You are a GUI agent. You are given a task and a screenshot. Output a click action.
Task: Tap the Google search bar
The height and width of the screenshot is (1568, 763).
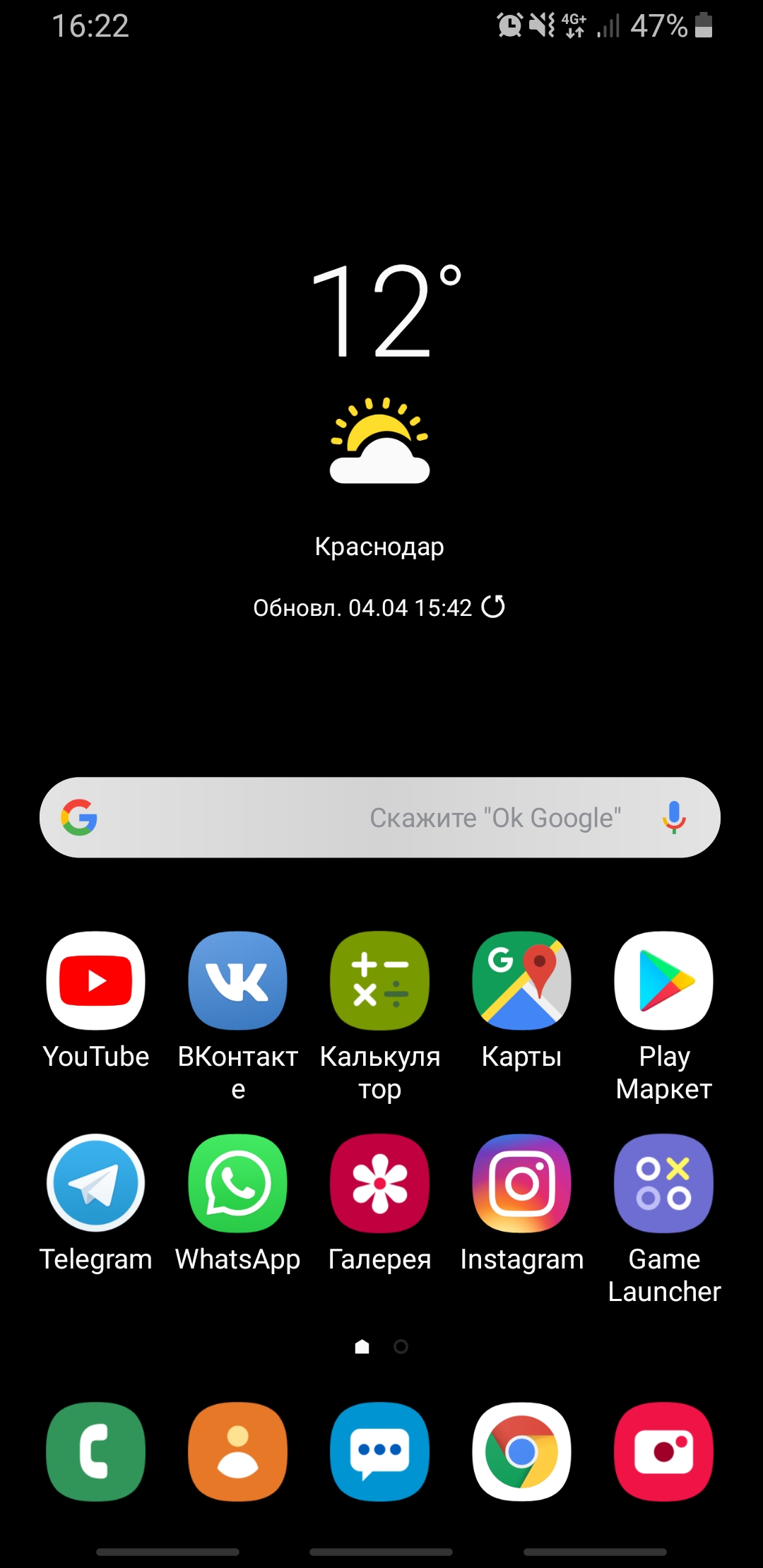[x=380, y=817]
